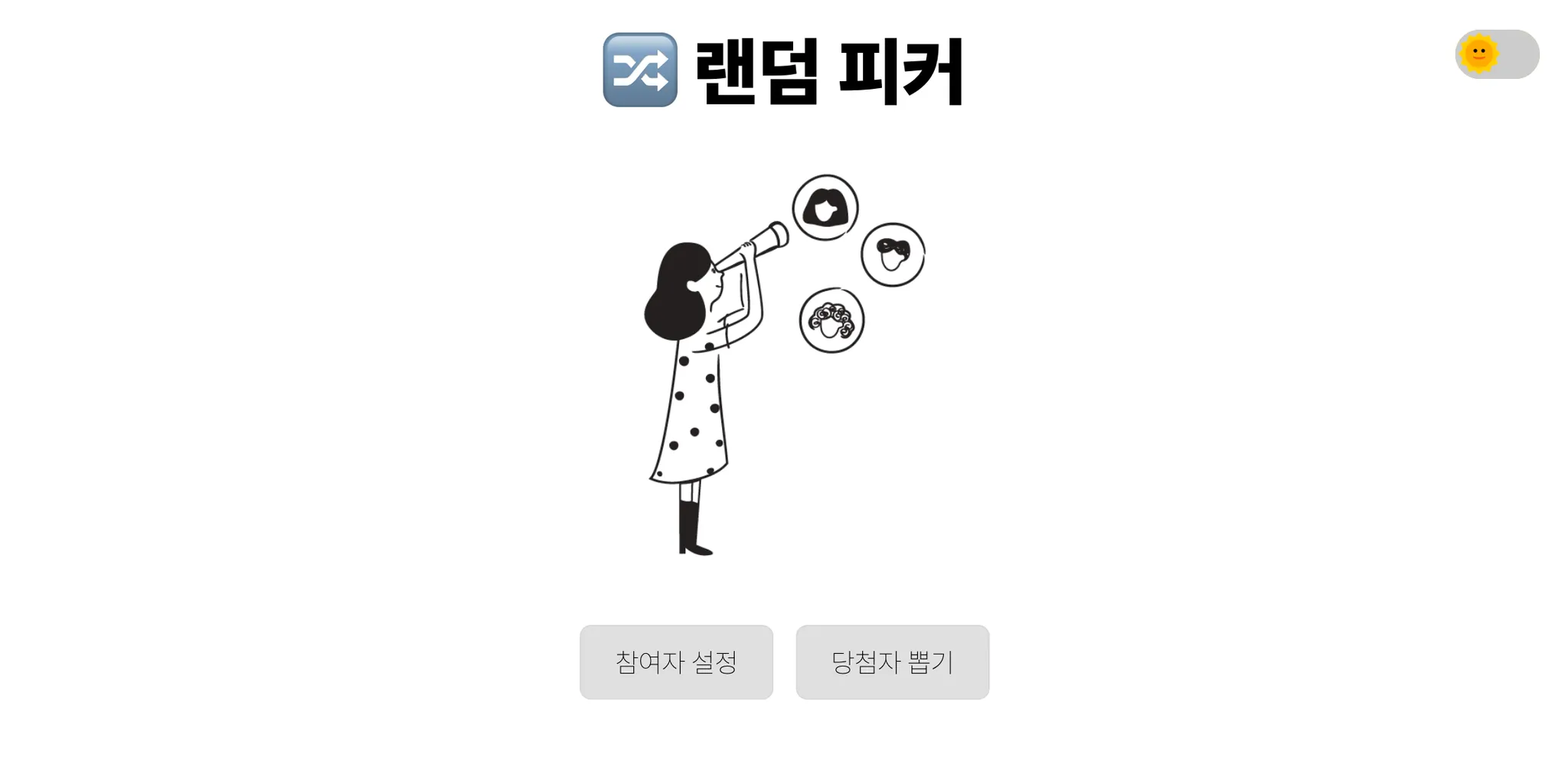This screenshot has height=768, width=1568.
Task: Open 참여자 설정 button
Action: 676,662
